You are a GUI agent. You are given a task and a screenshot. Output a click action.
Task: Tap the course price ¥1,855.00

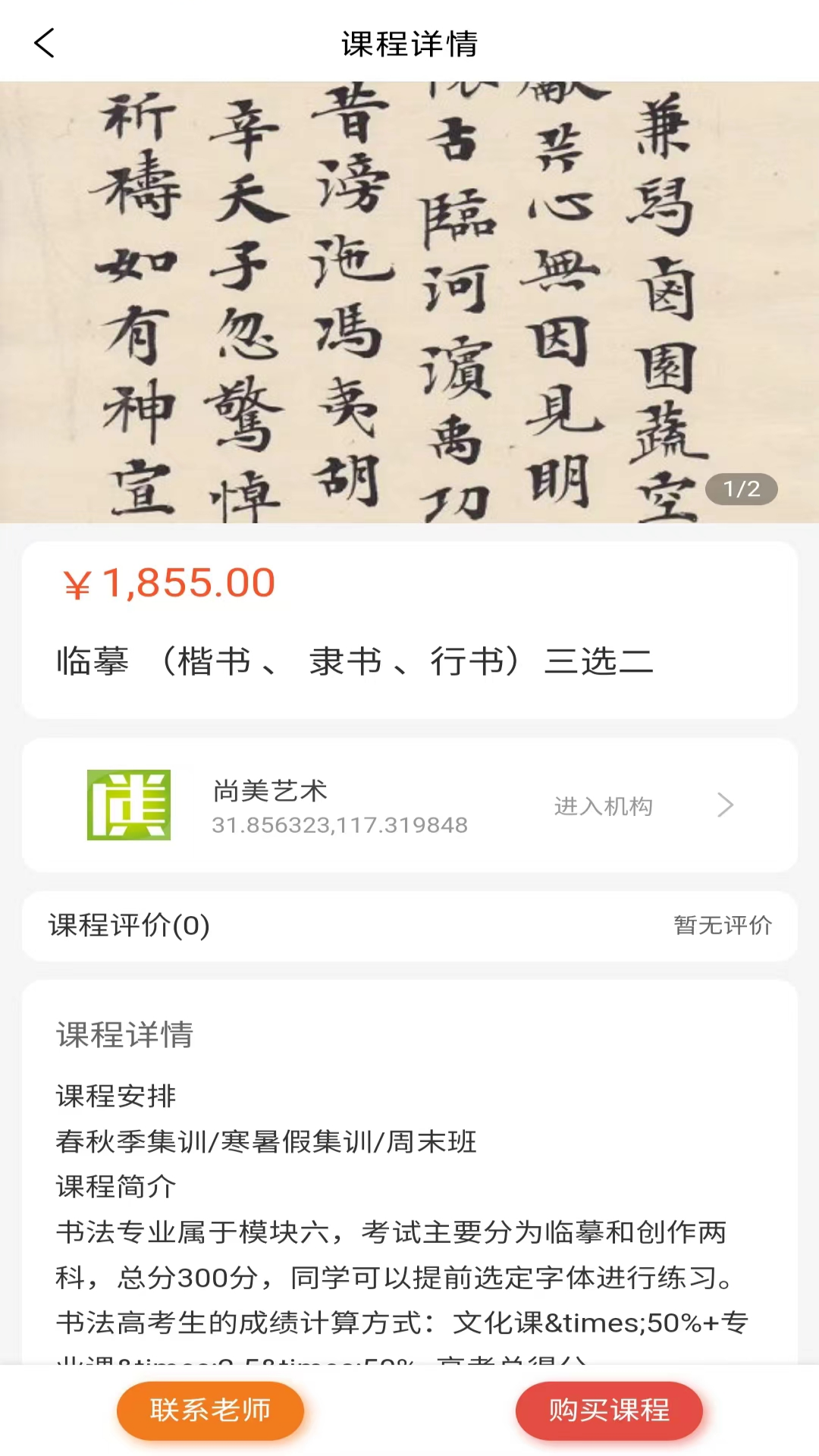point(168,583)
